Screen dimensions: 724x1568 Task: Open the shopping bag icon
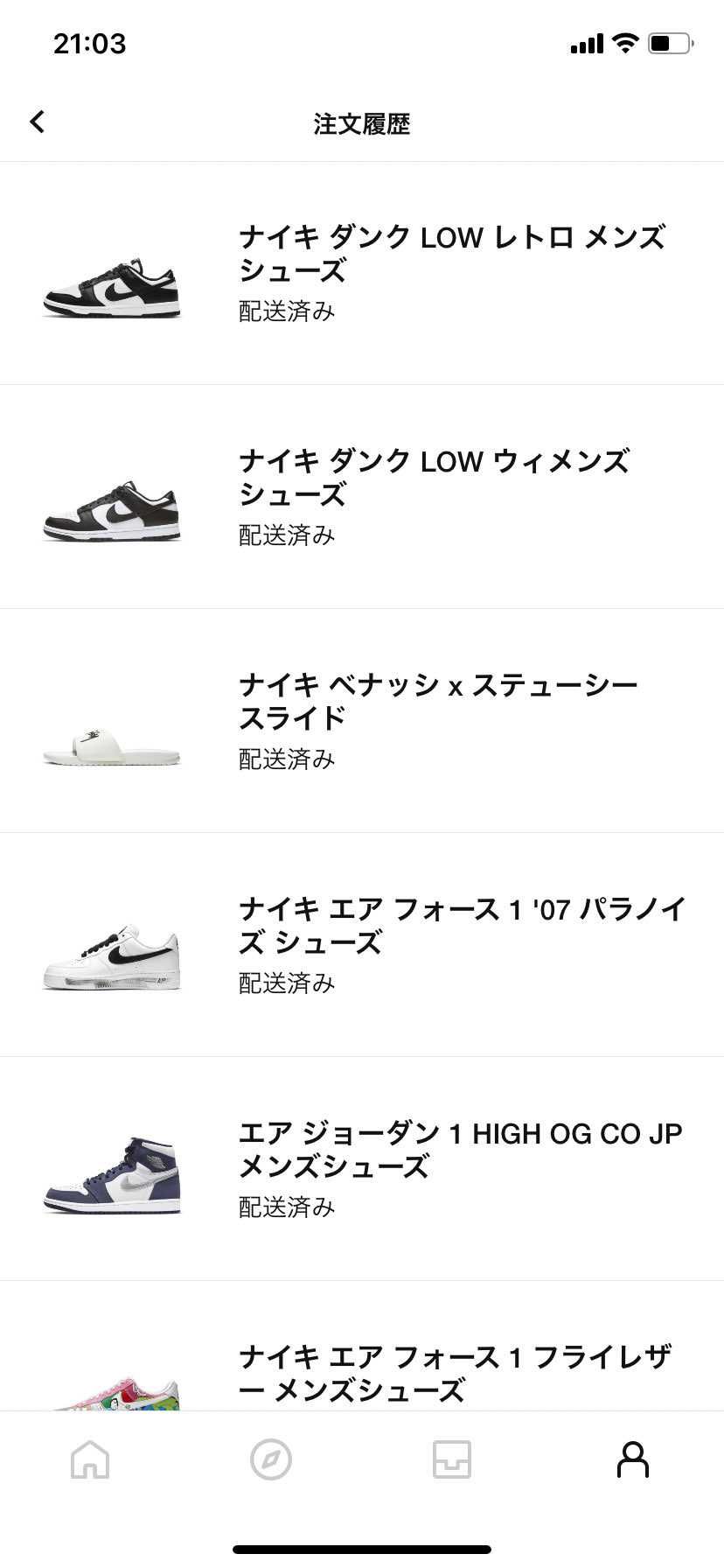point(452,1459)
